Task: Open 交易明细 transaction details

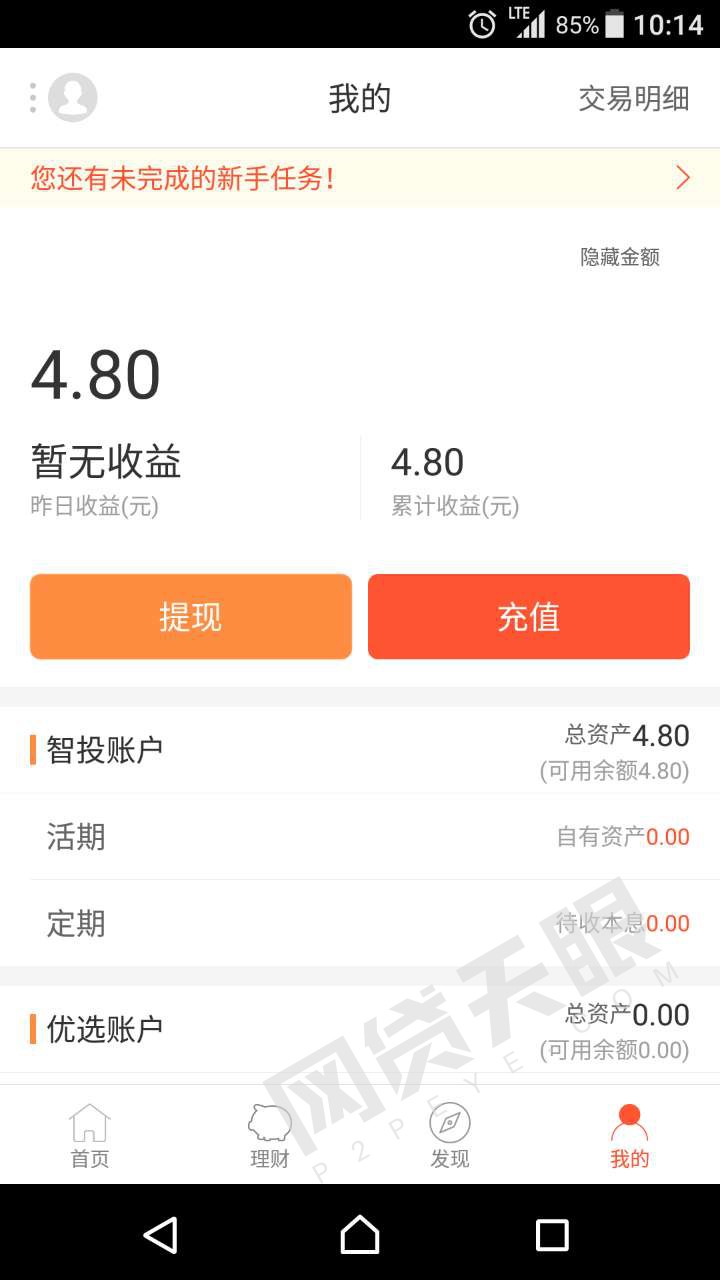Action: [x=633, y=98]
